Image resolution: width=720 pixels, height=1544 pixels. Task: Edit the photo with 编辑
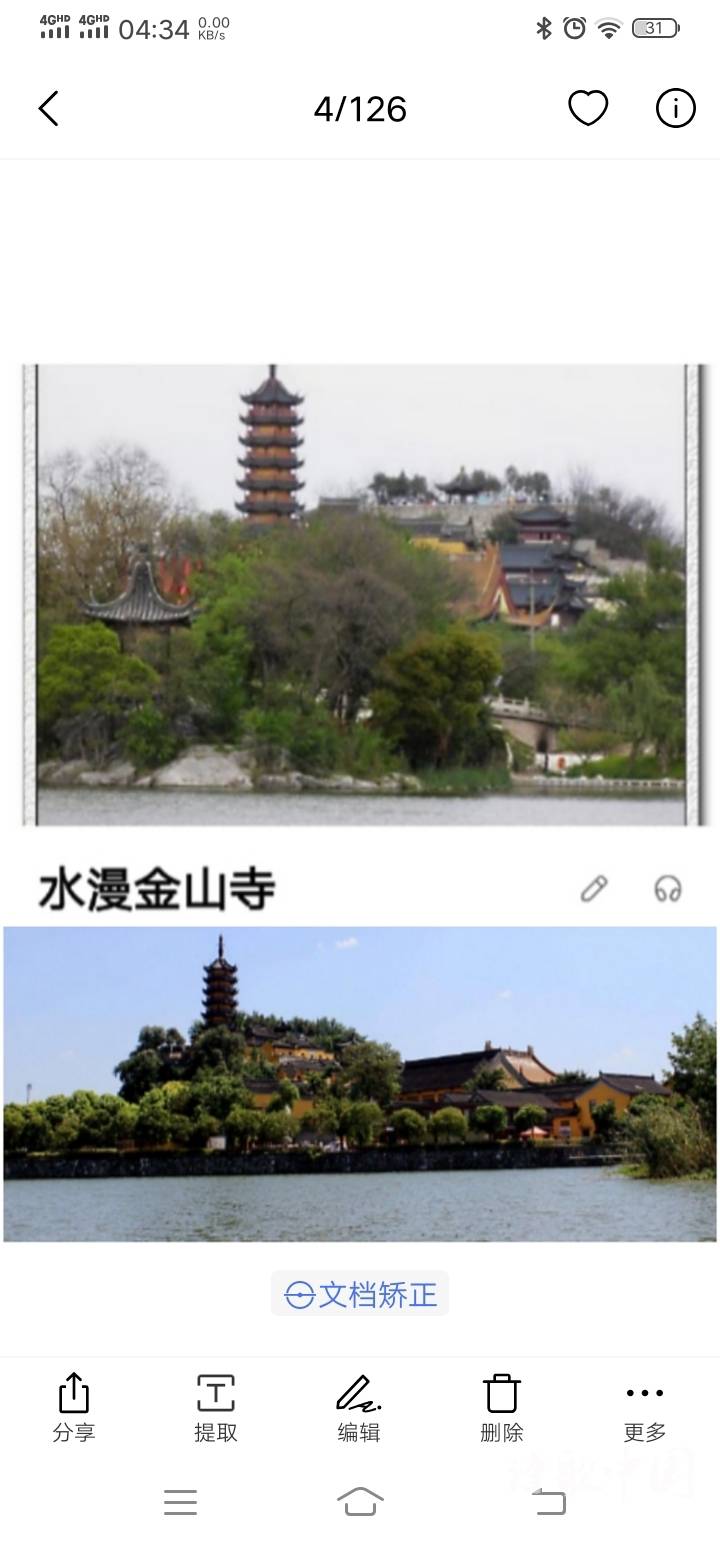[359, 1406]
